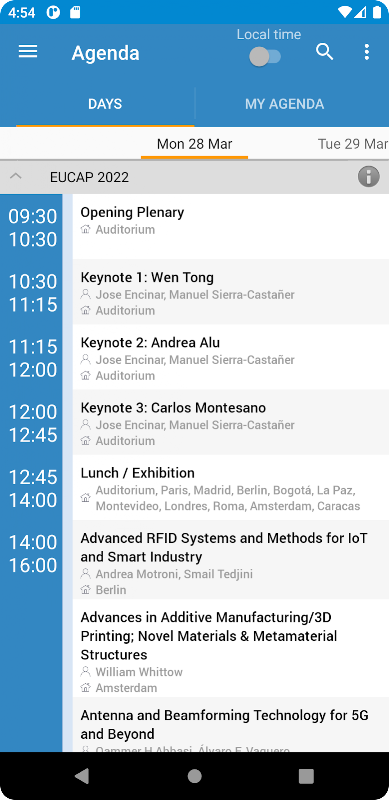
Task: View Lunch / Exhibition details
Action: coord(231,487)
